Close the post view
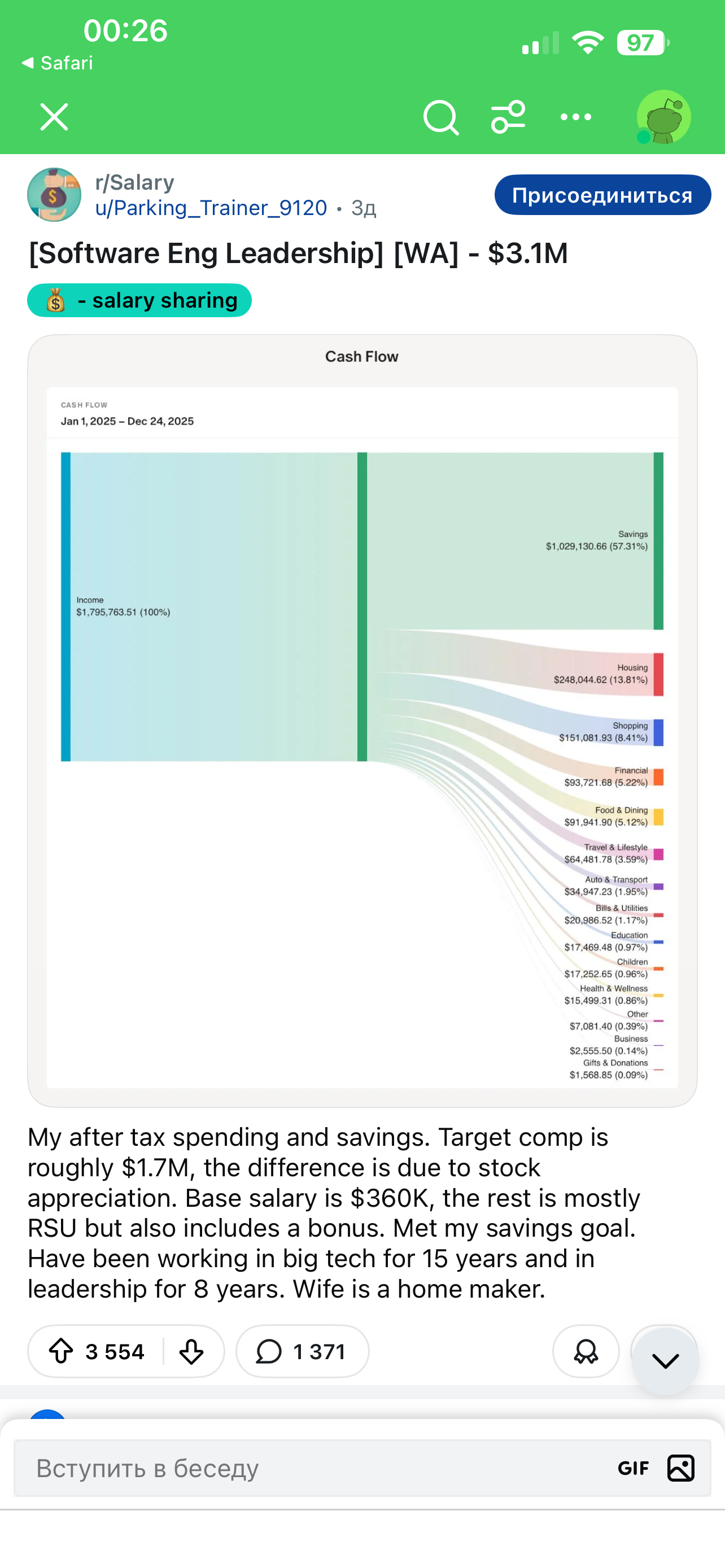Viewport: 725px width, 1568px height. 54,117
